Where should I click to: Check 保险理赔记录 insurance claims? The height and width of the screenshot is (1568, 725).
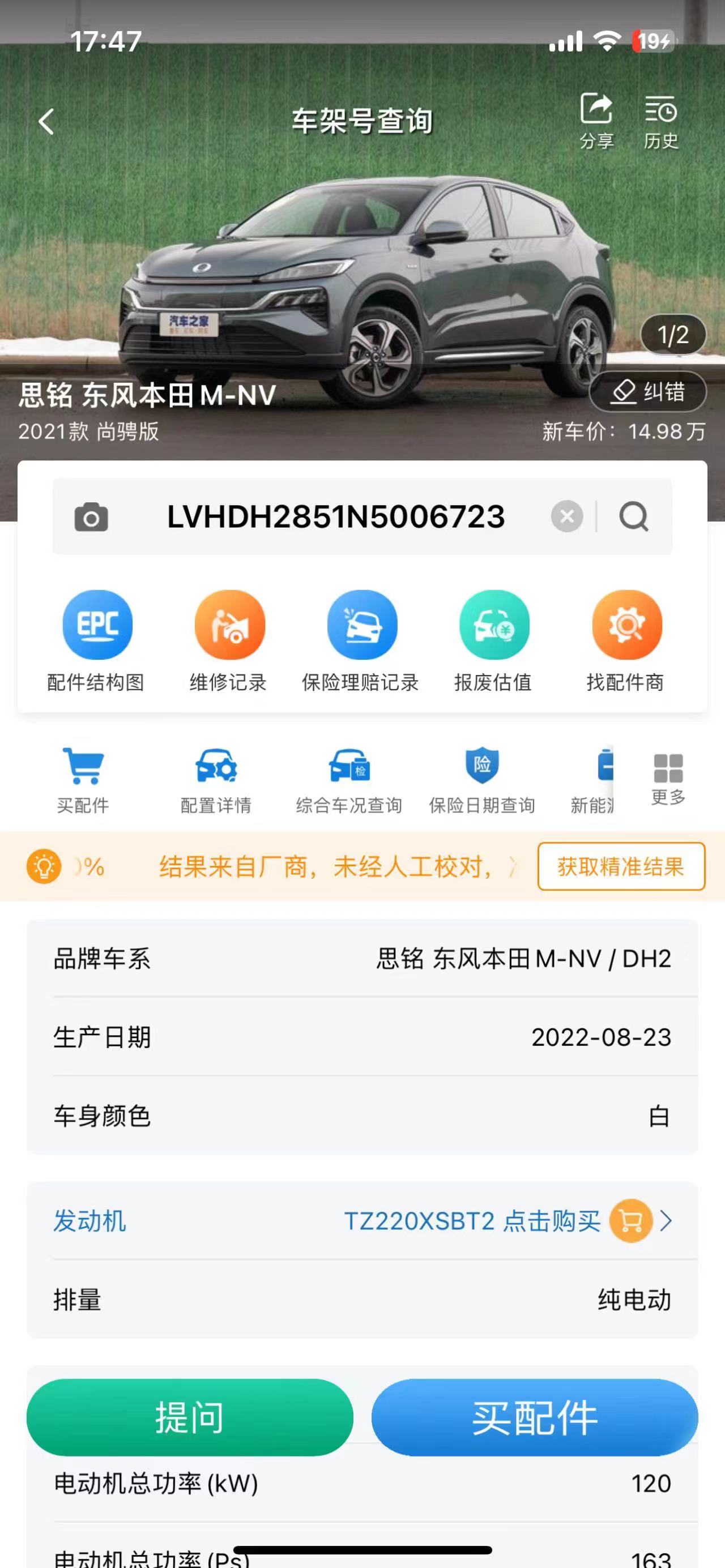click(x=361, y=640)
